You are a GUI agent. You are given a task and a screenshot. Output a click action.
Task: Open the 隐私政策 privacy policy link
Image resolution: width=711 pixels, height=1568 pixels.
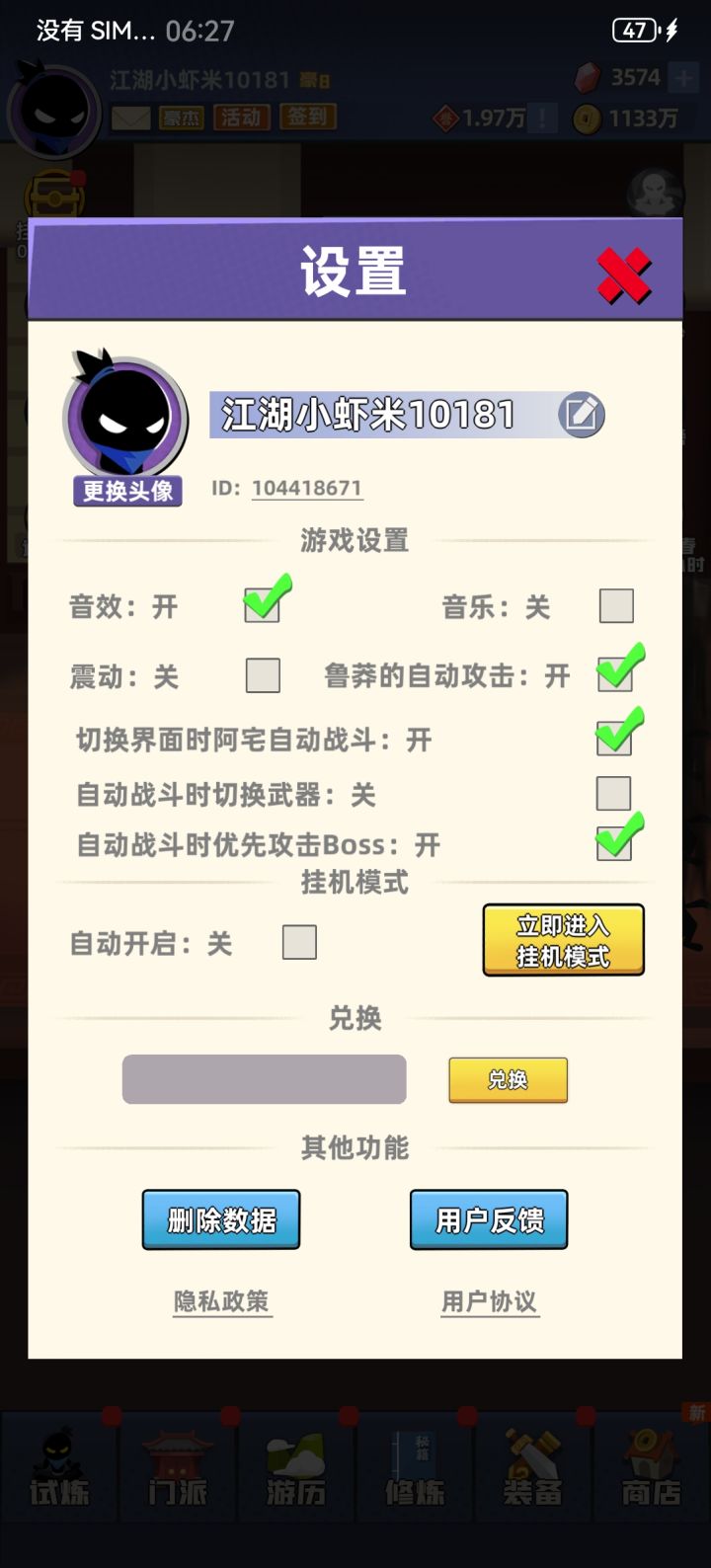point(222,1302)
